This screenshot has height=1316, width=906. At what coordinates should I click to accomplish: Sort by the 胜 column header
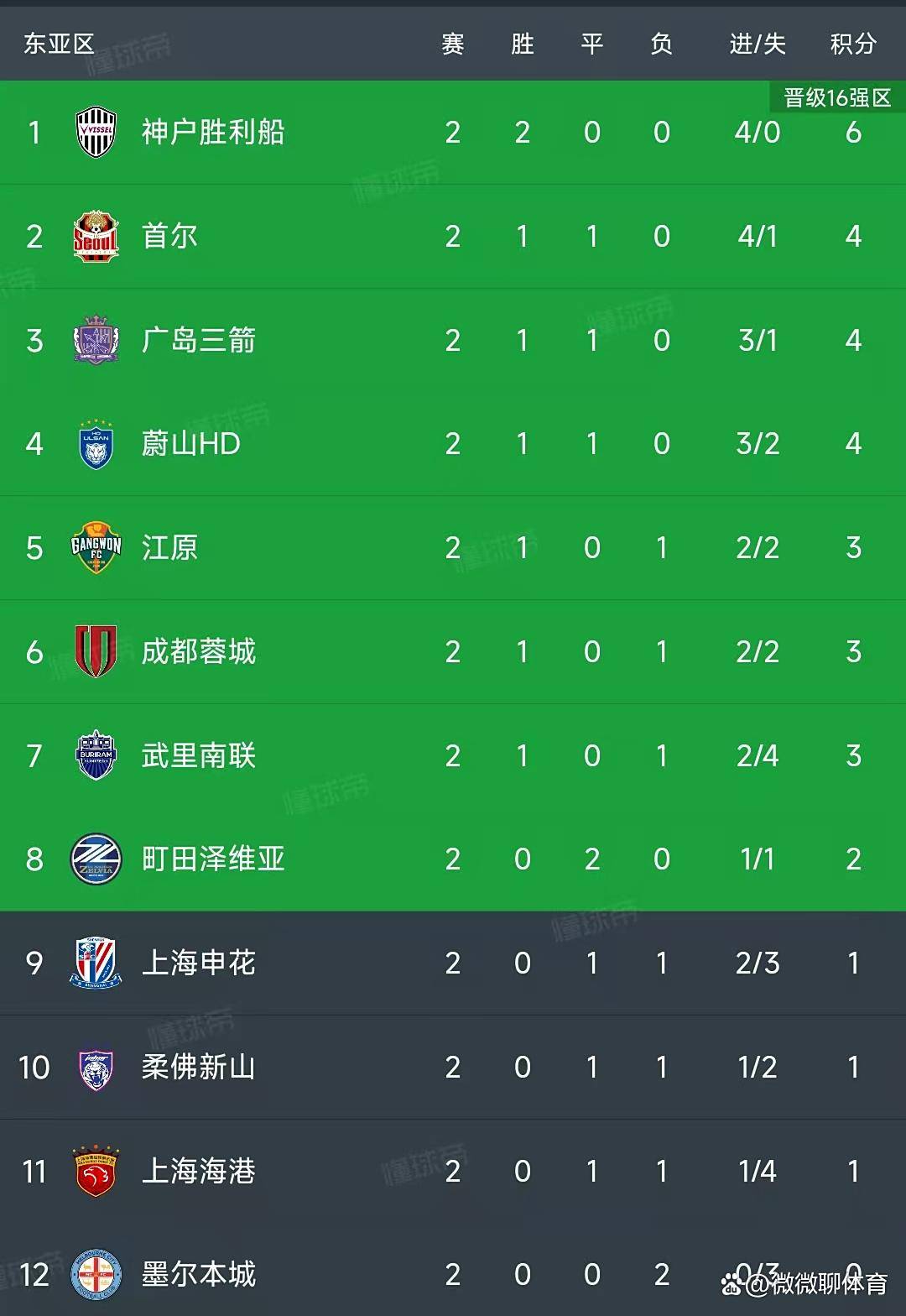coord(521,44)
